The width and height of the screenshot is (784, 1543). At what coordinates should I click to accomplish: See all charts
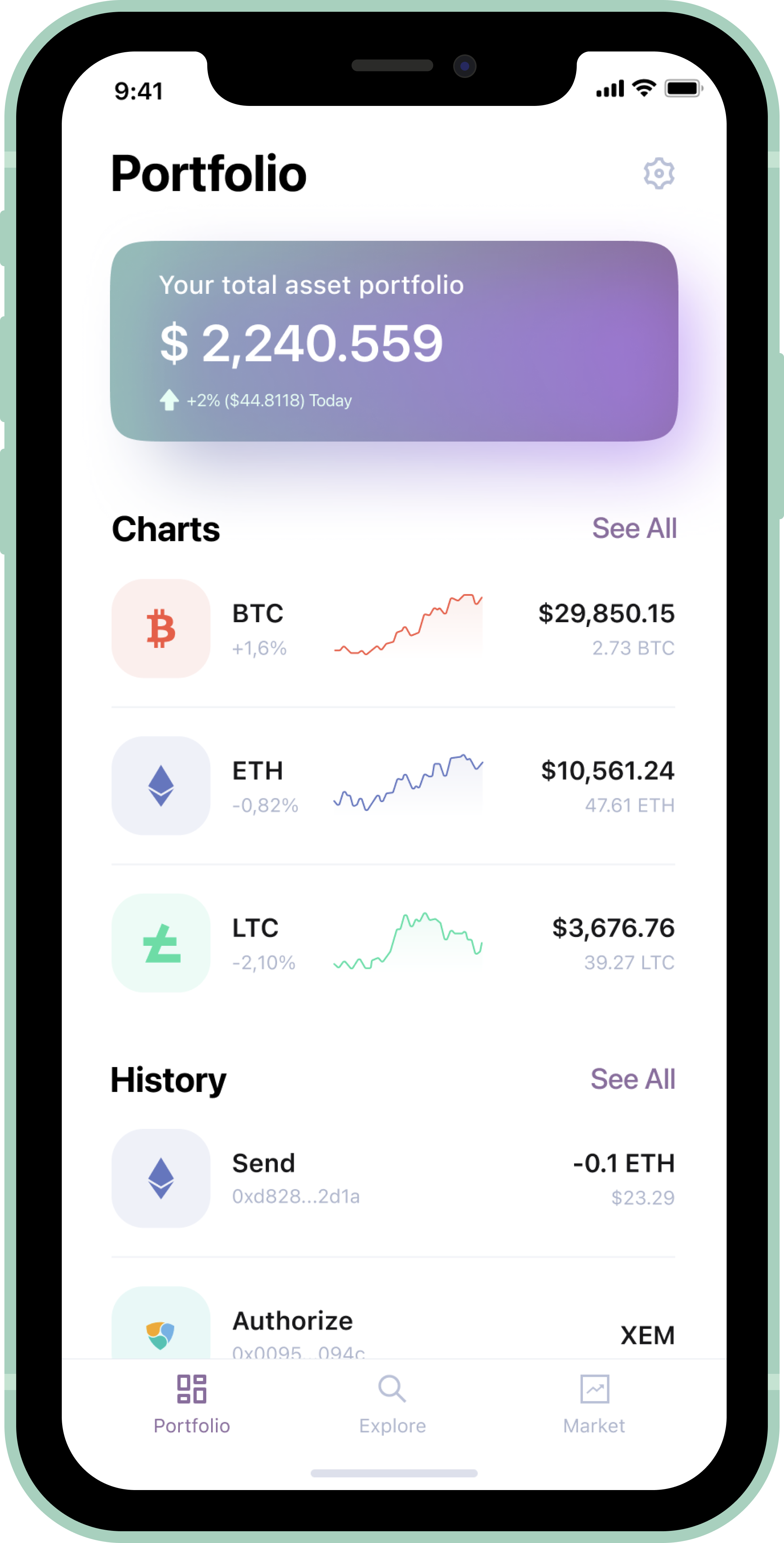coord(634,528)
